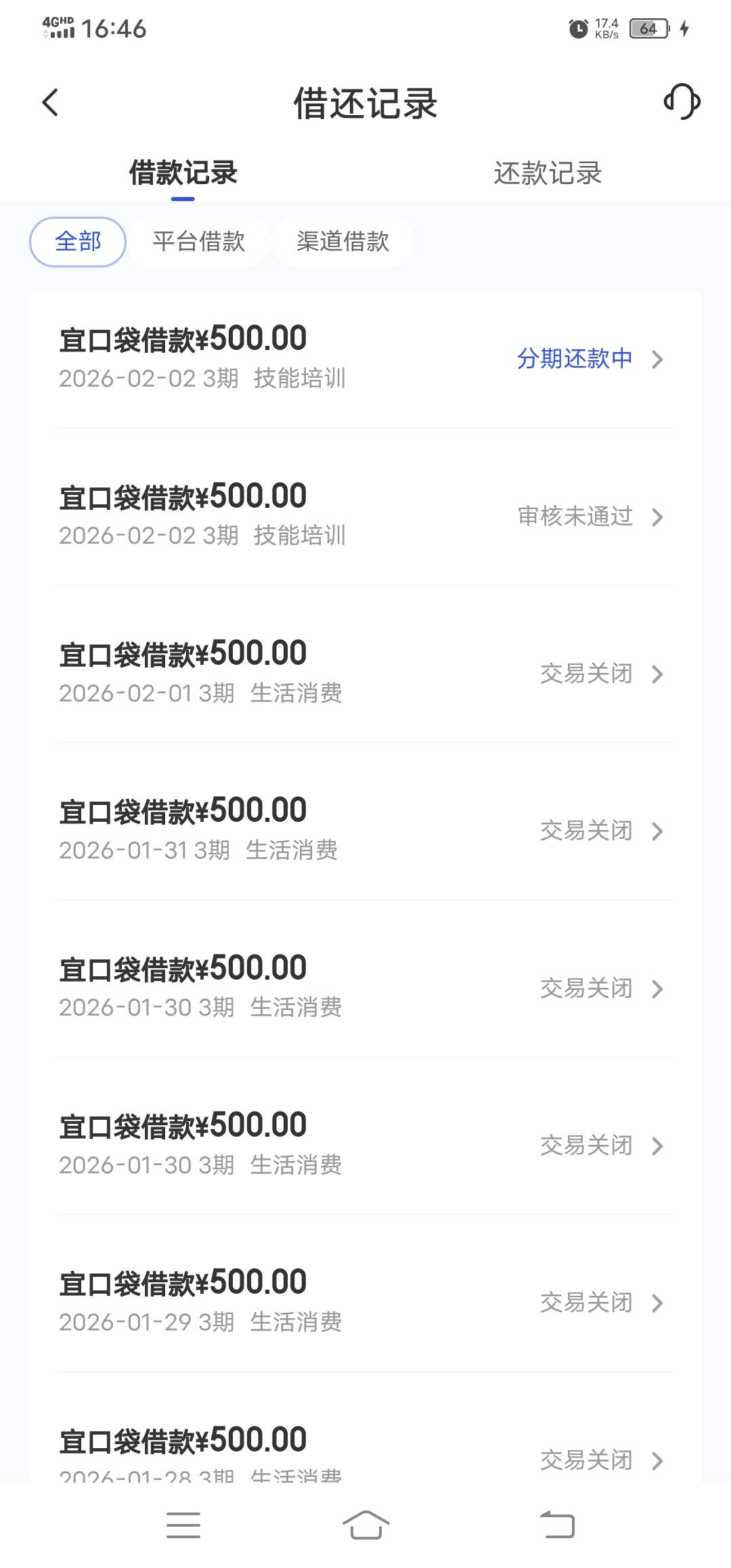Filter by 平台借款
The height and width of the screenshot is (1568, 731).
(198, 242)
